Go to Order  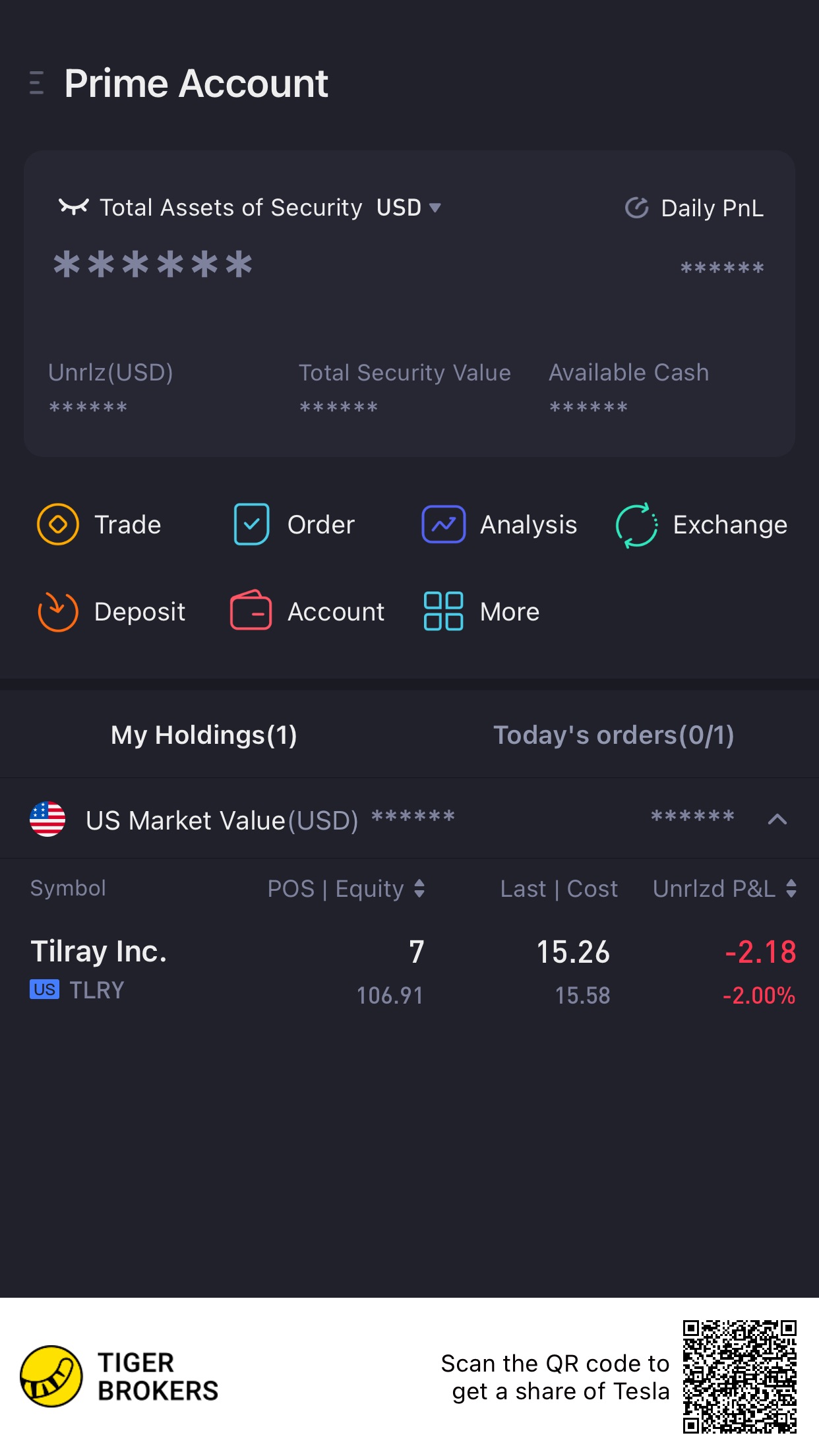294,525
